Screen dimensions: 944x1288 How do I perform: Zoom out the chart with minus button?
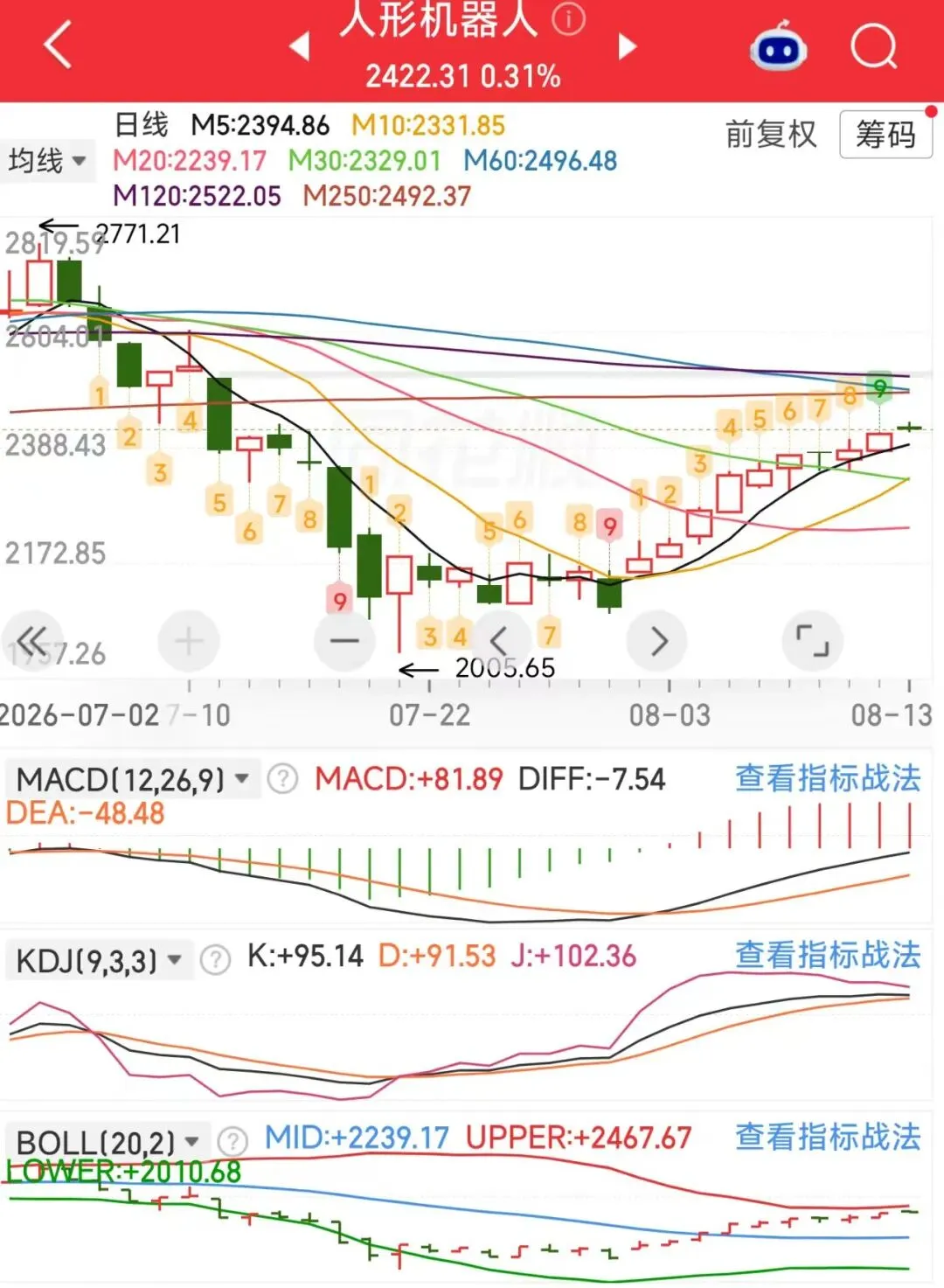344,641
